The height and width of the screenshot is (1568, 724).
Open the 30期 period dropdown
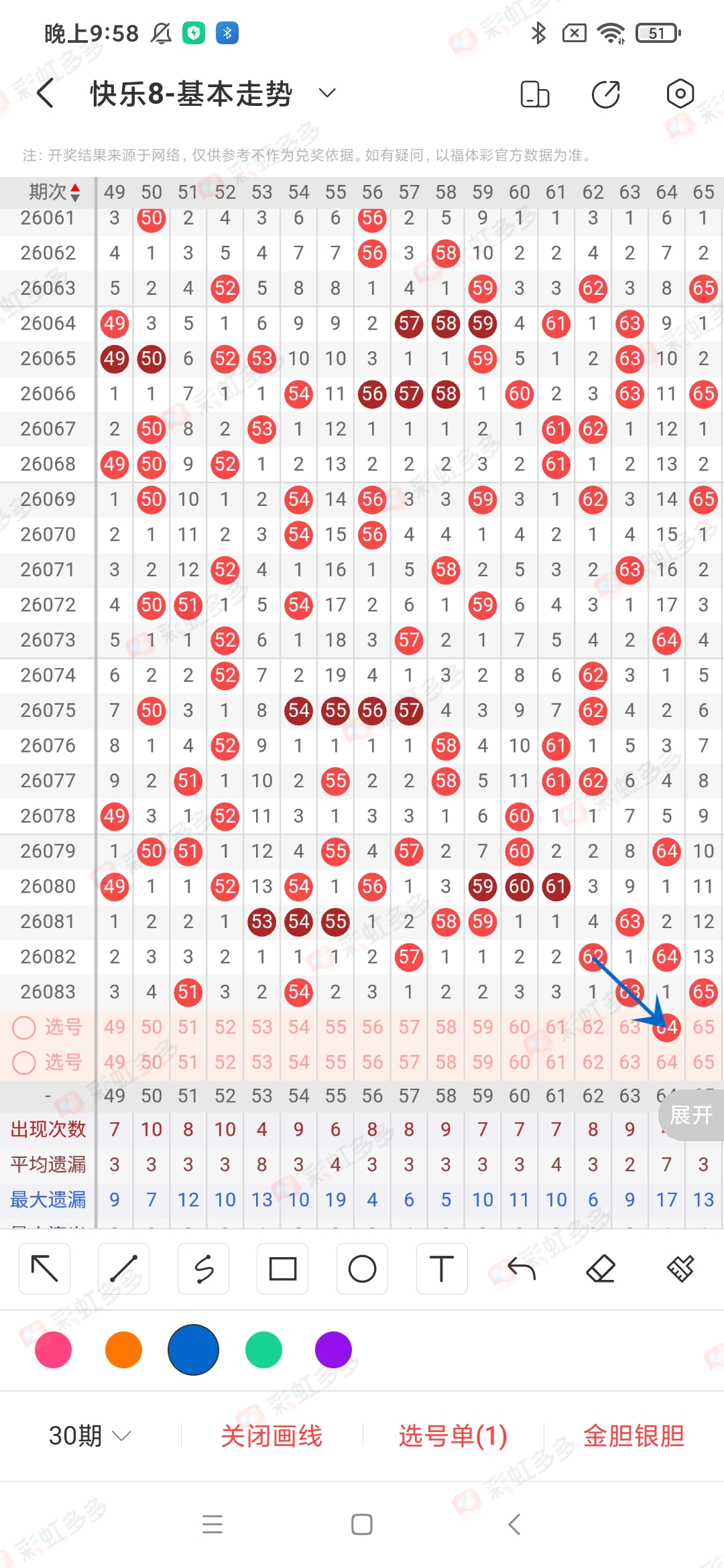click(90, 1435)
